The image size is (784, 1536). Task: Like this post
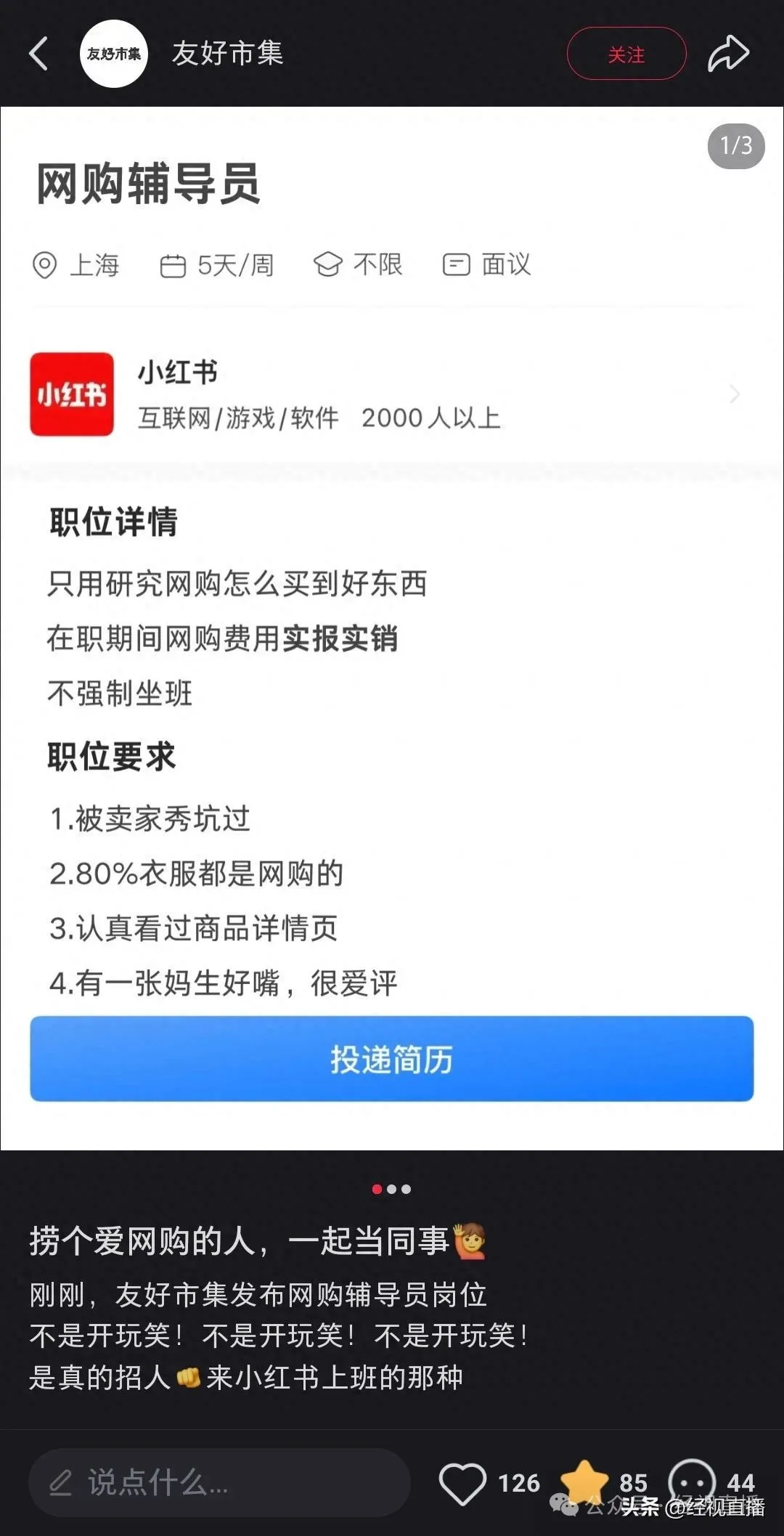point(463,1482)
